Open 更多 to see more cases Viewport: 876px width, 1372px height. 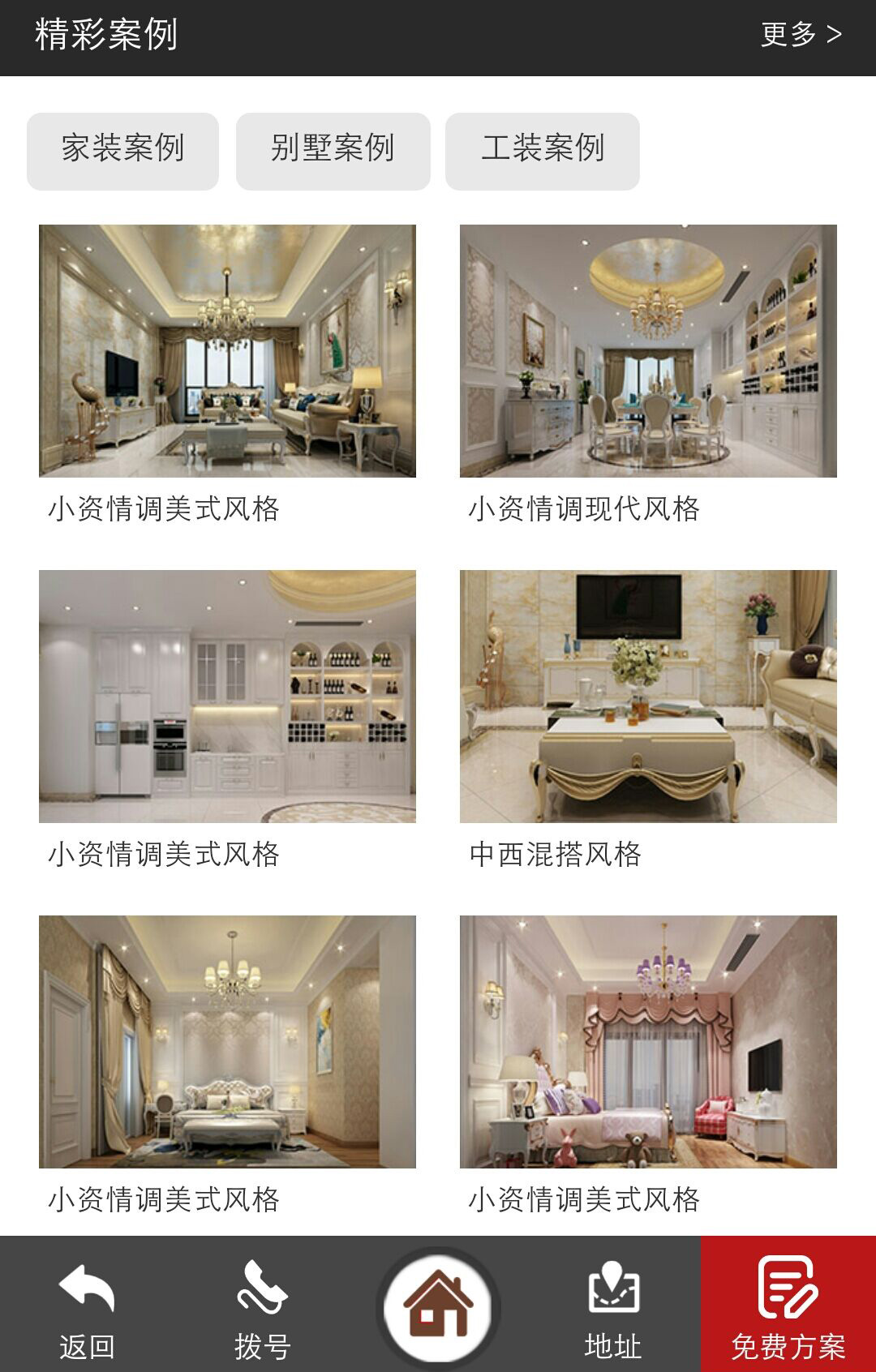tap(801, 35)
